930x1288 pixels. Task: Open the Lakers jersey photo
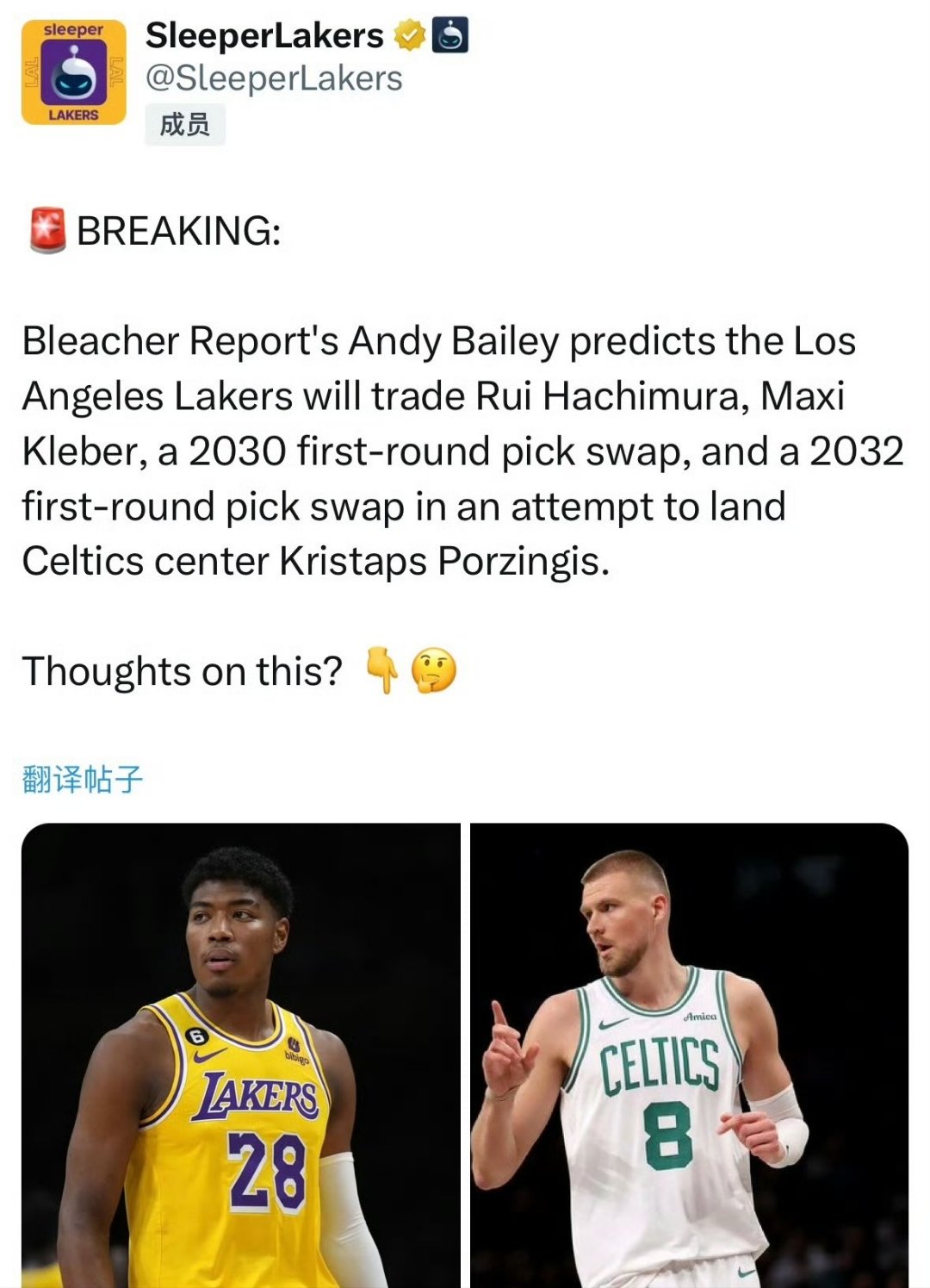click(x=240, y=1055)
